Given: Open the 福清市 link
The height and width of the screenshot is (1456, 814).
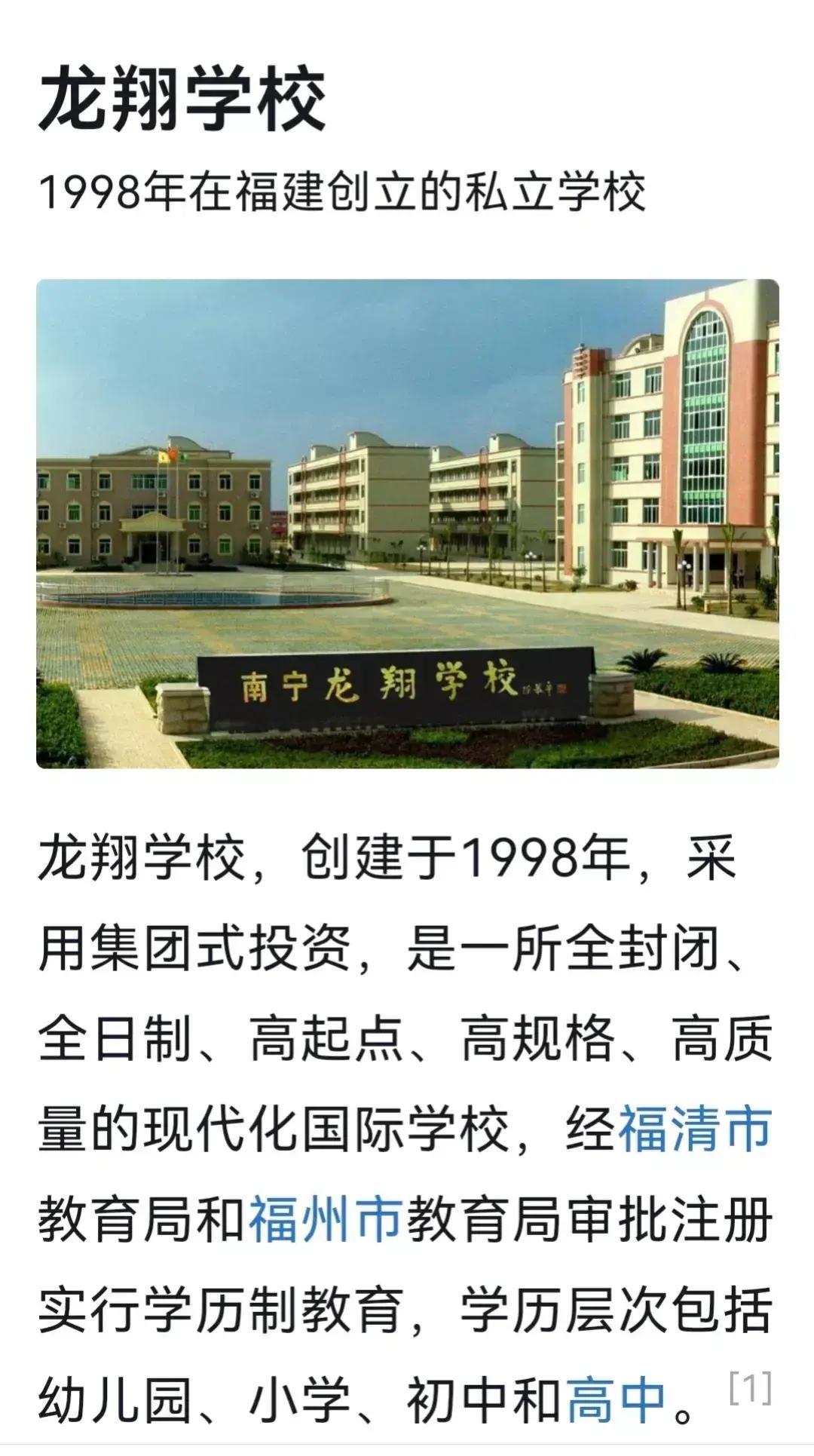Looking at the screenshot, I should click(x=695, y=1129).
